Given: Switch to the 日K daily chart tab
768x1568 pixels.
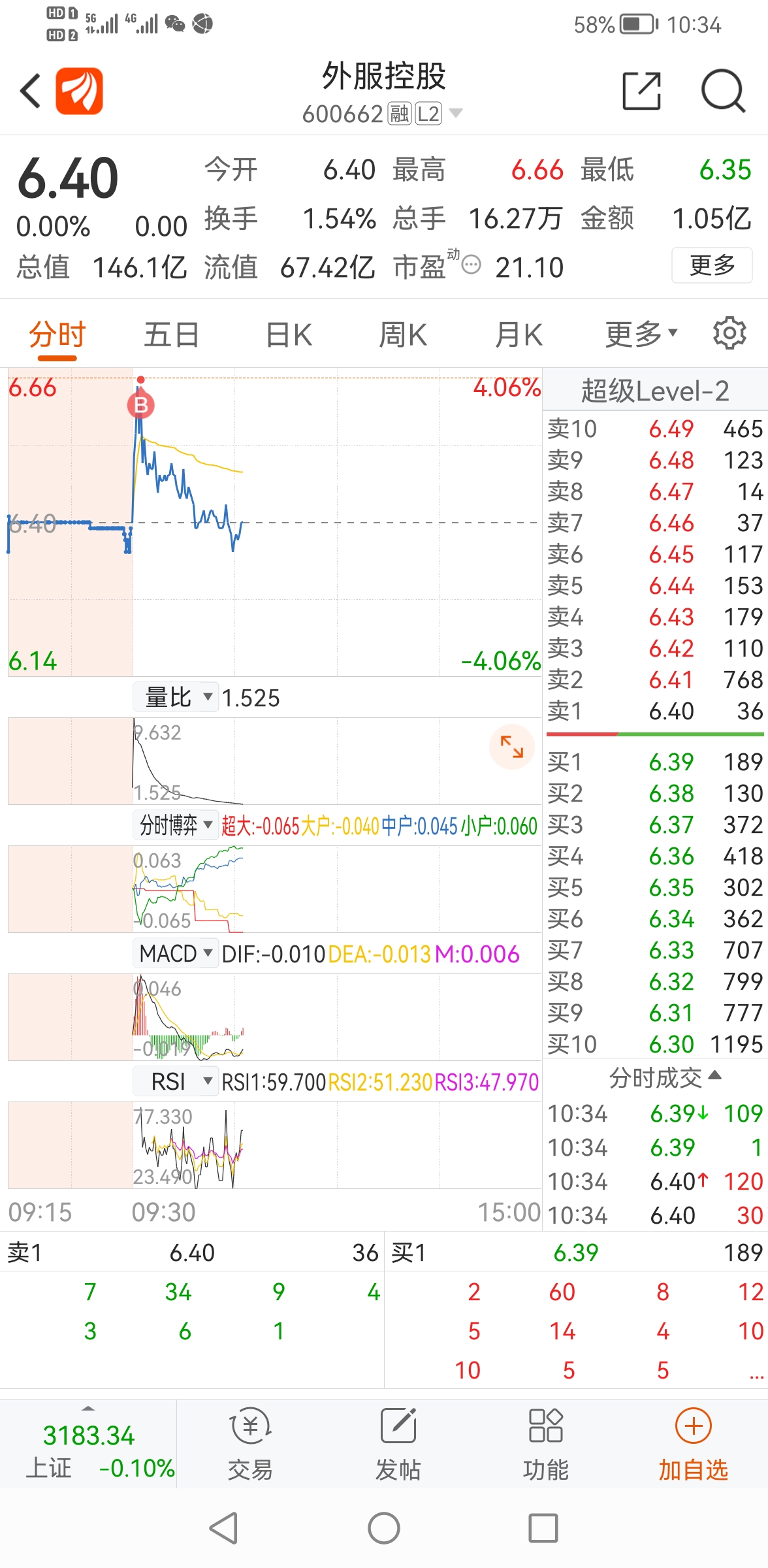Looking at the screenshot, I should (x=286, y=333).
